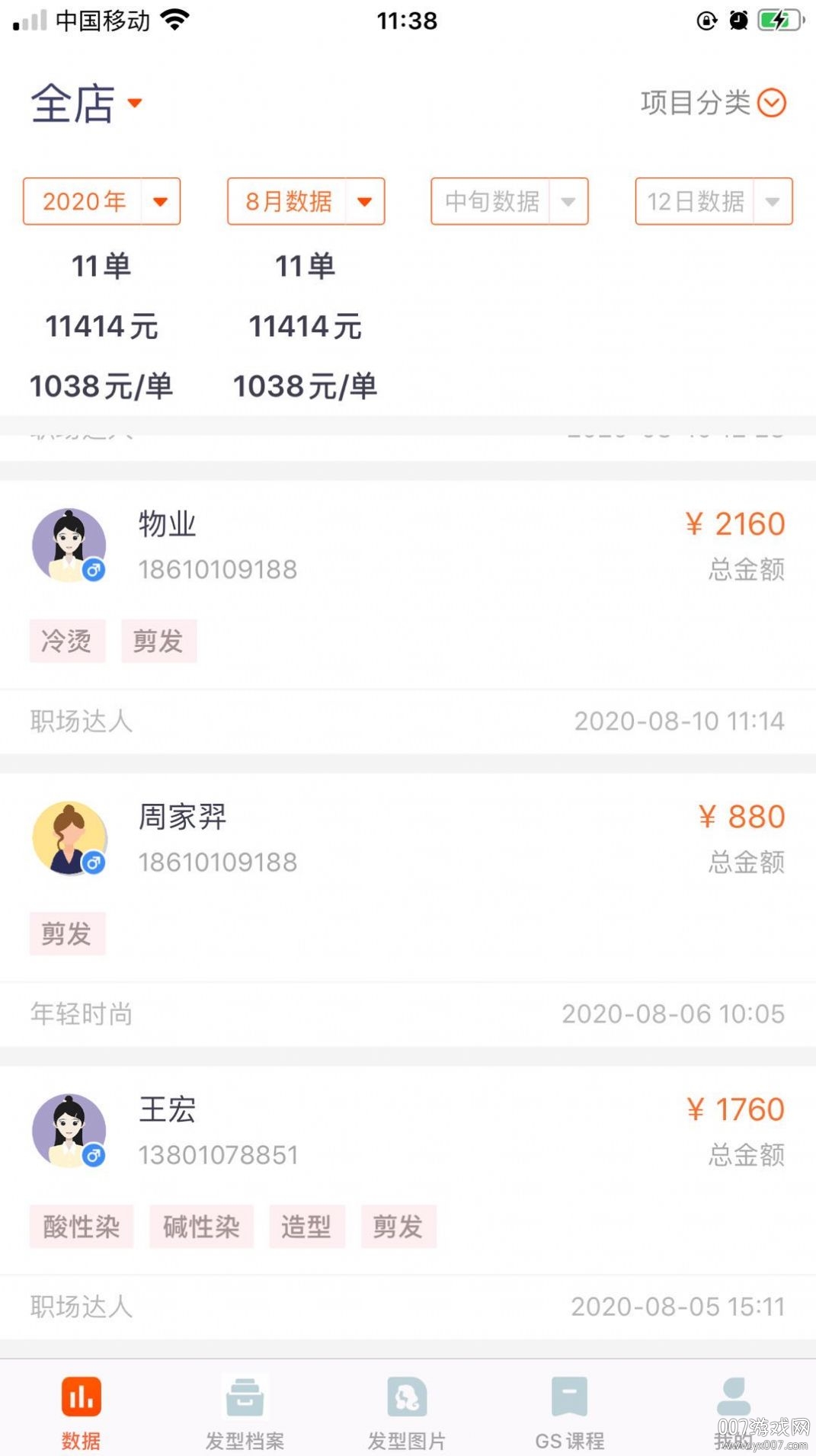Viewport: 816px width, 1456px height.
Task: Switch to the 发型档案 tab
Action: [x=245, y=1412]
